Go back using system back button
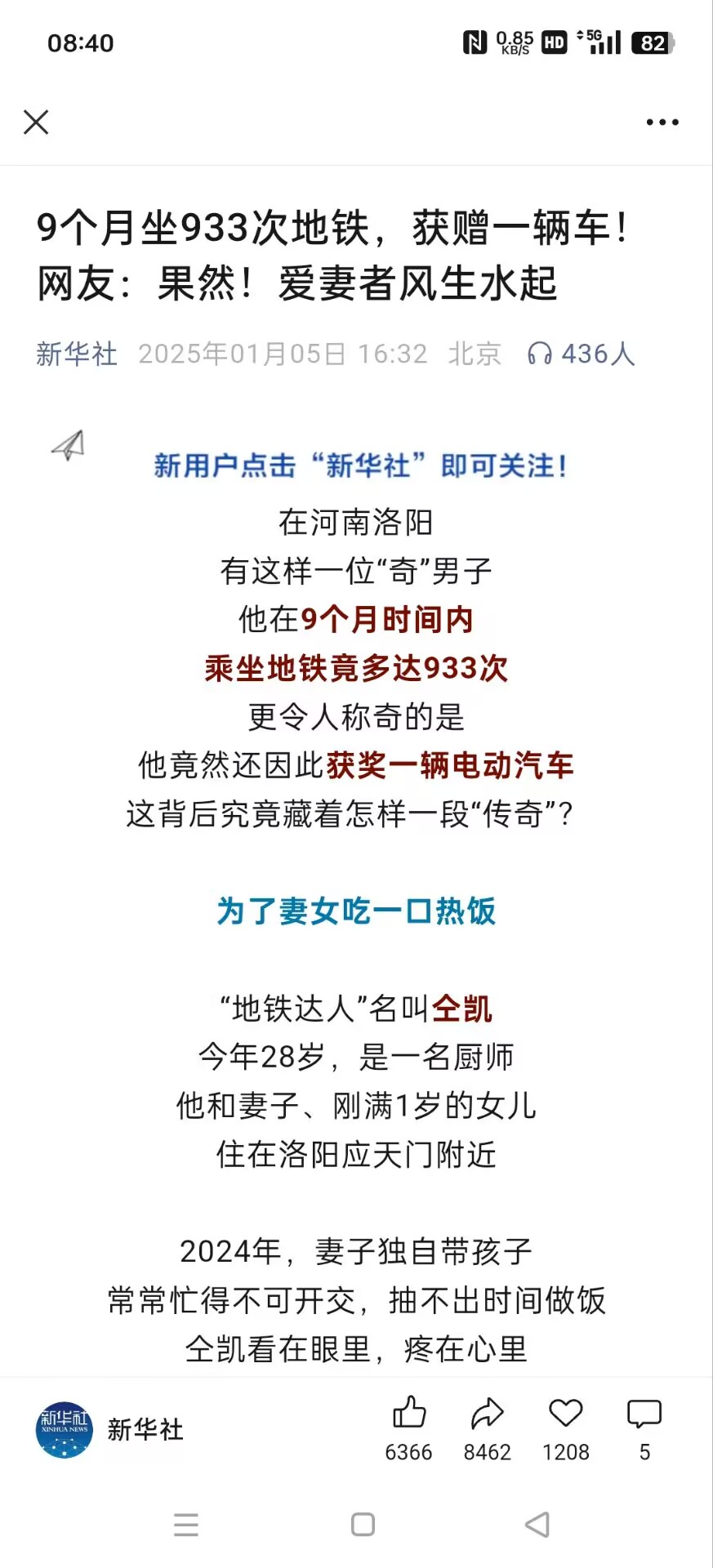713x1568 pixels. click(x=537, y=1525)
